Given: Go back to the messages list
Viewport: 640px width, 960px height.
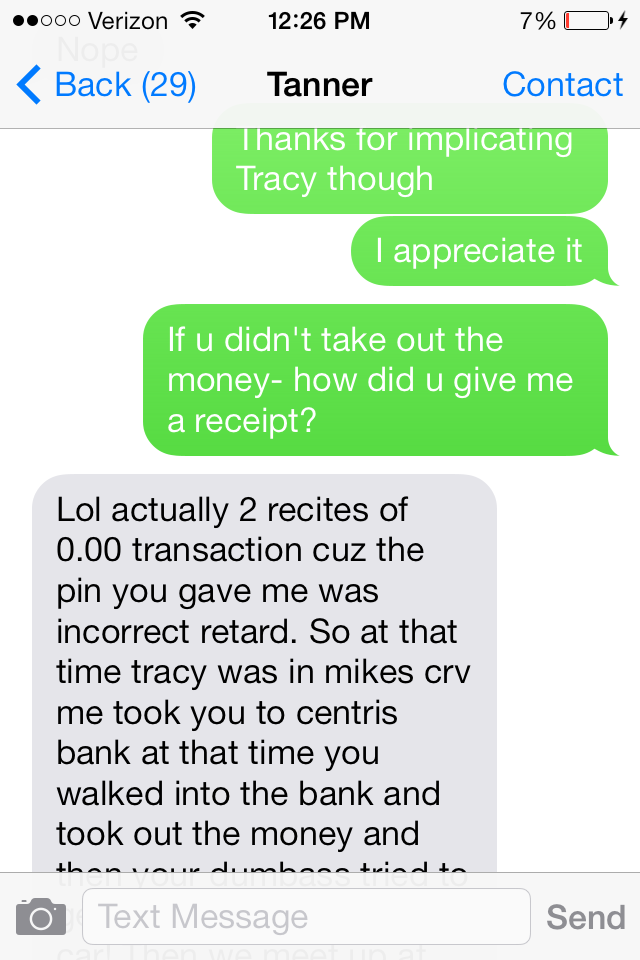Looking at the screenshot, I should 106,86.
